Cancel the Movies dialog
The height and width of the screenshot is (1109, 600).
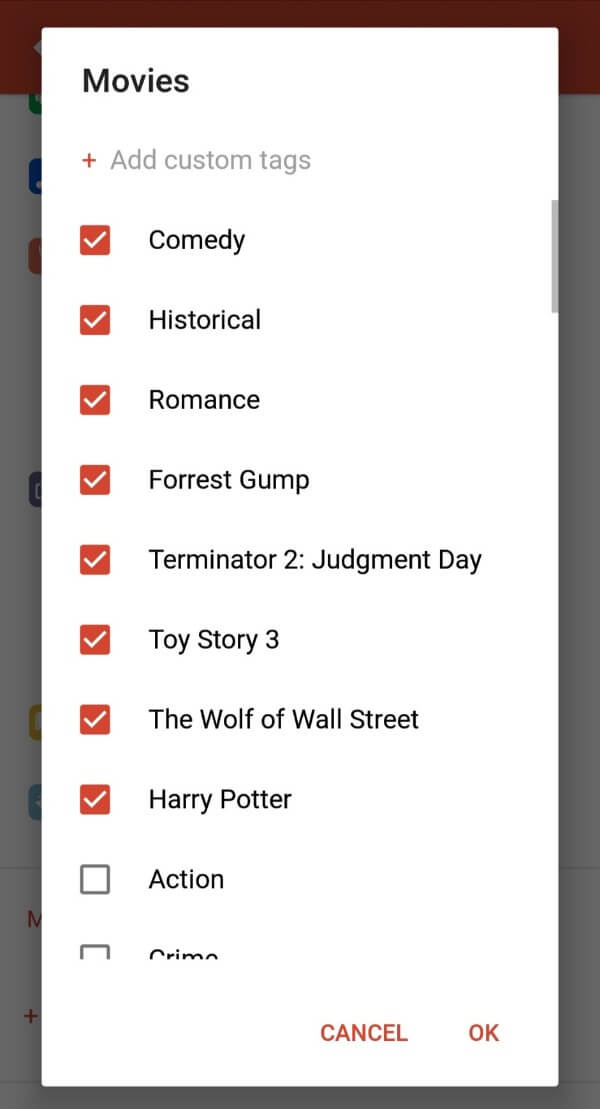click(x=363, y=1033)
